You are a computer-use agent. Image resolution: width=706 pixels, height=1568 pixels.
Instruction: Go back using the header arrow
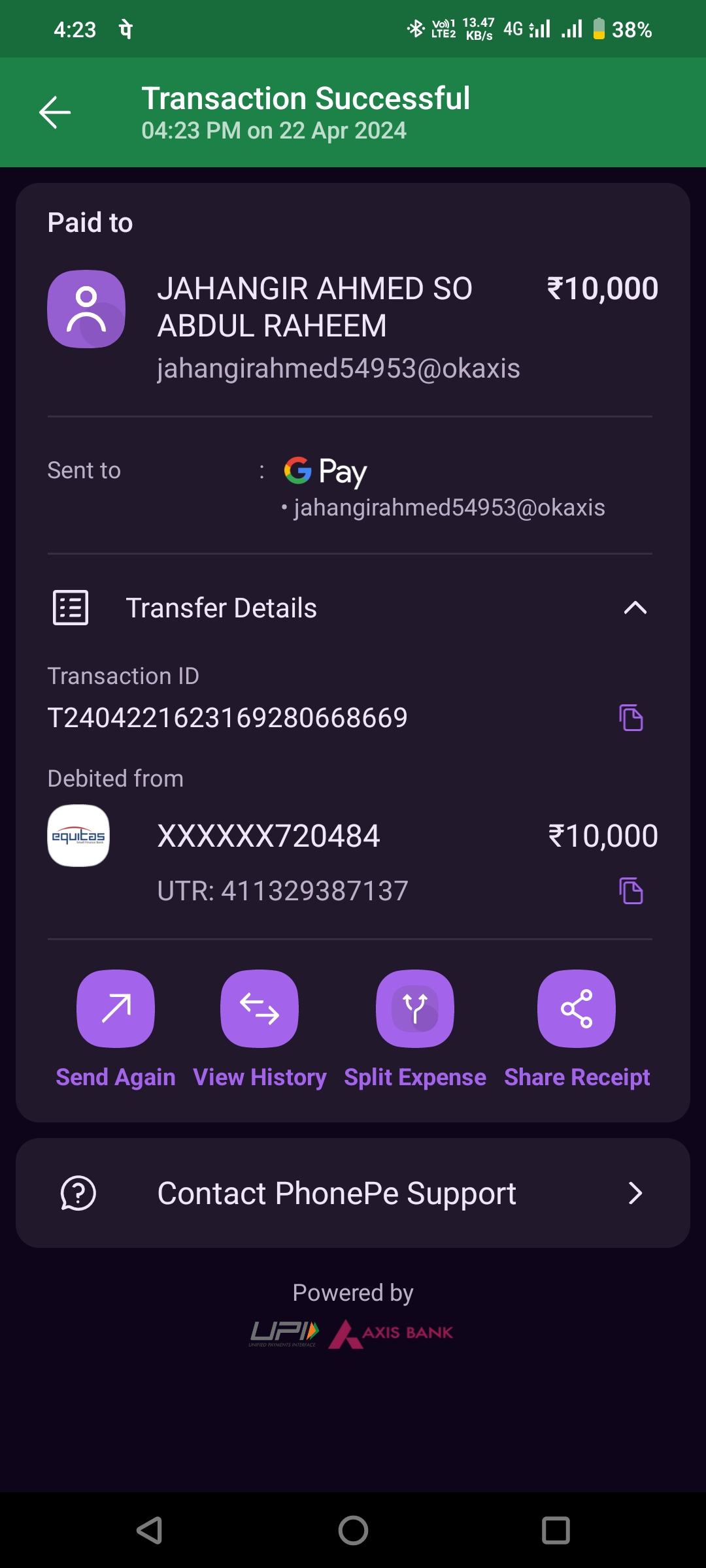coord(55,112)
